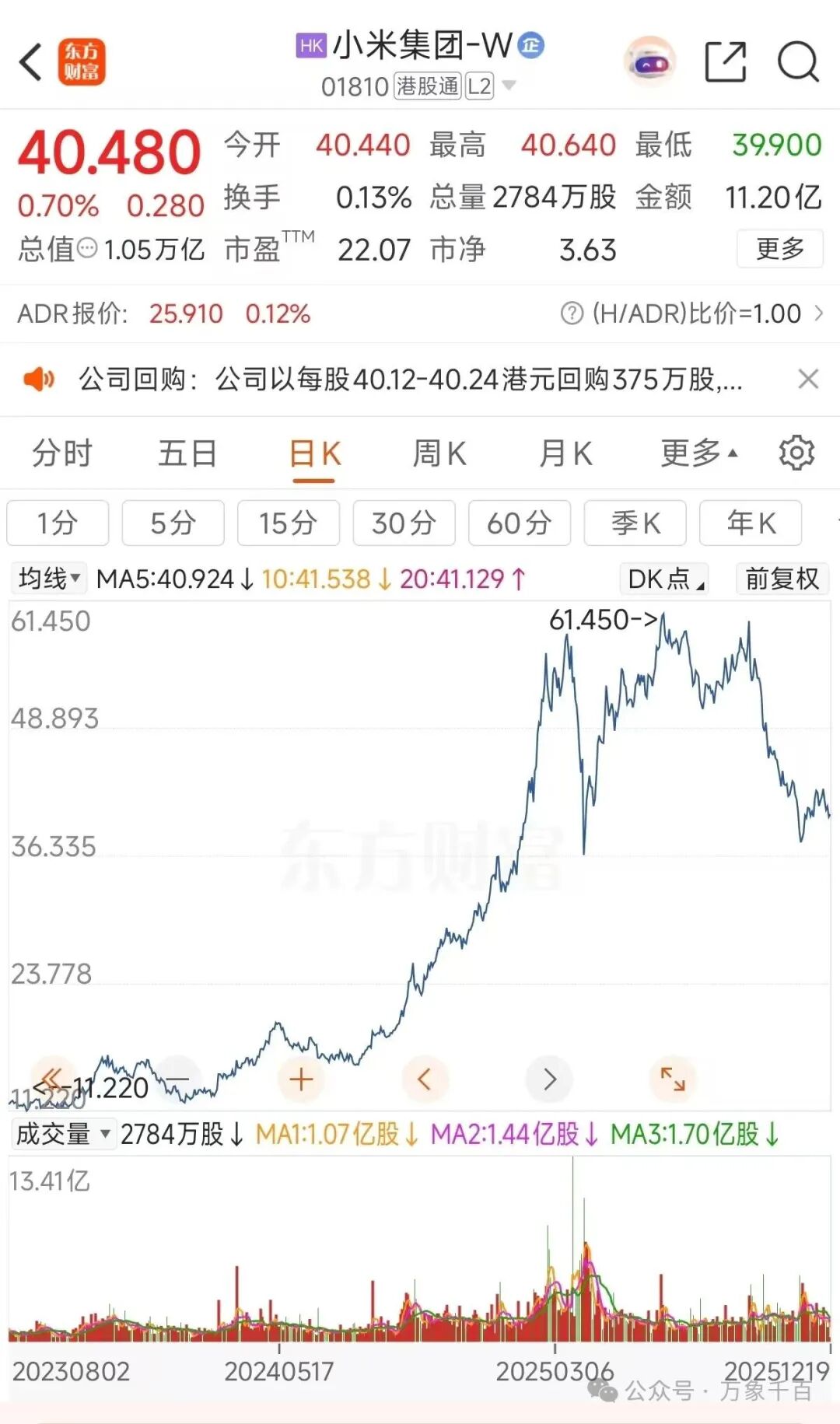Open chart settings via the gear icon
The width and height of the screenshot is (840, 1424).
[x=796, y=453]
